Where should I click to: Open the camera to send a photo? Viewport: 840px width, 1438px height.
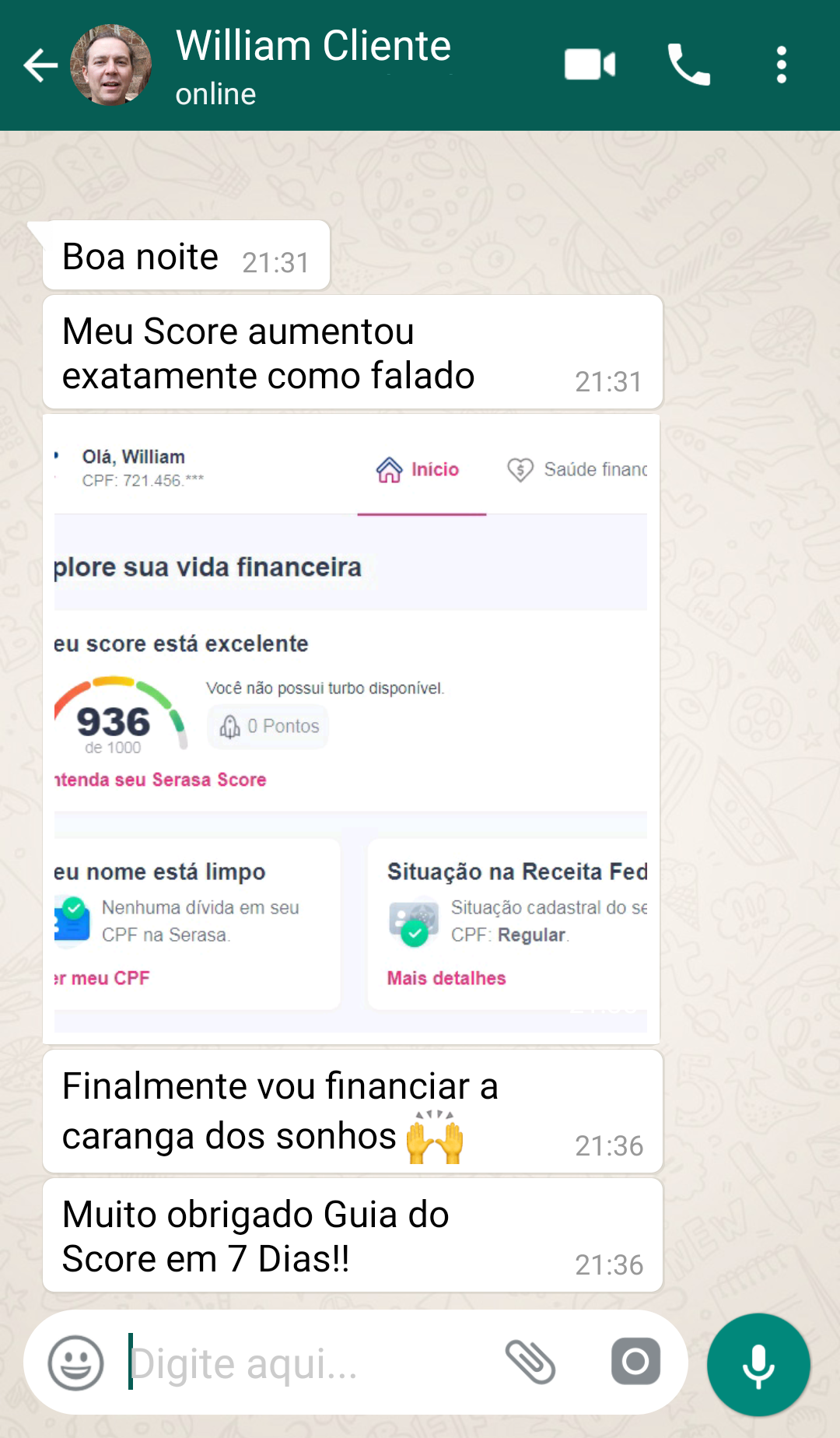635,1363
